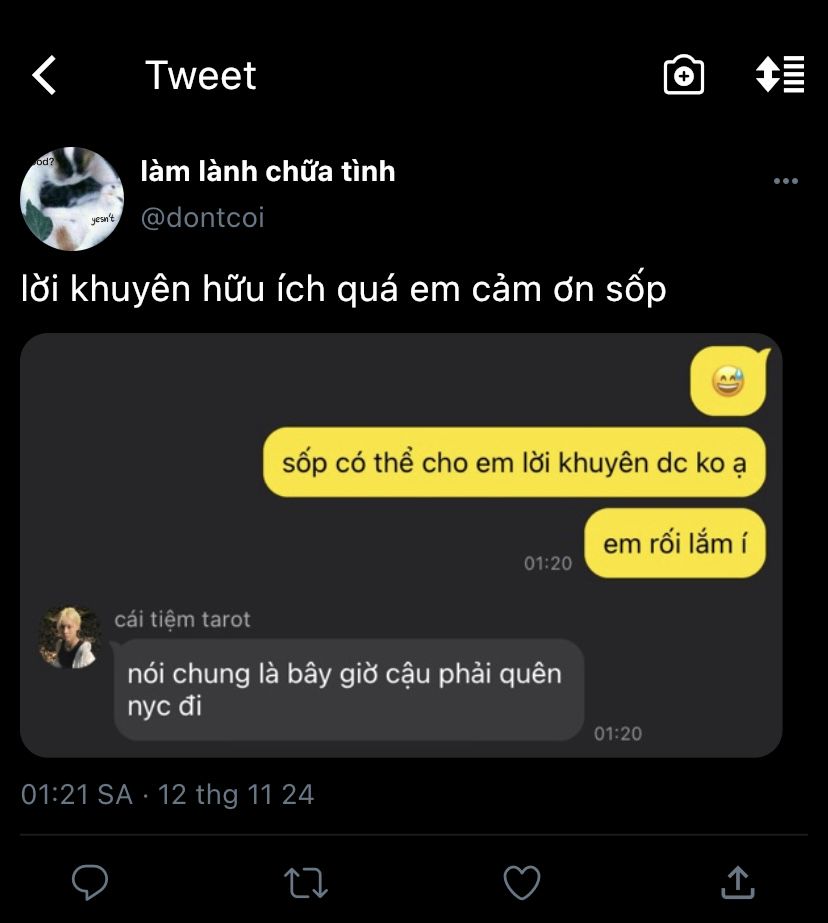Tap the sort replies icon
This screenshot has height=923, width=828.
pyautogui.click(x=780, y=76)
